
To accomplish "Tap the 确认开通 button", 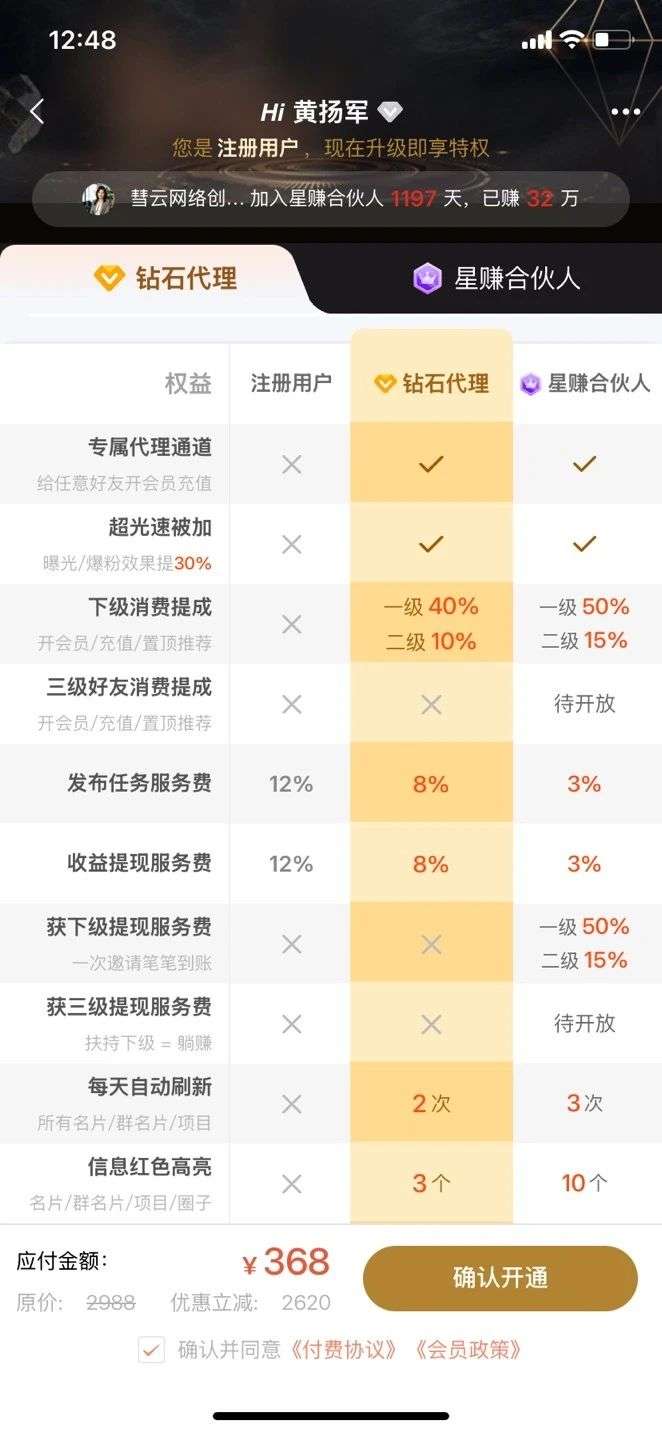I will (500, 1278).
